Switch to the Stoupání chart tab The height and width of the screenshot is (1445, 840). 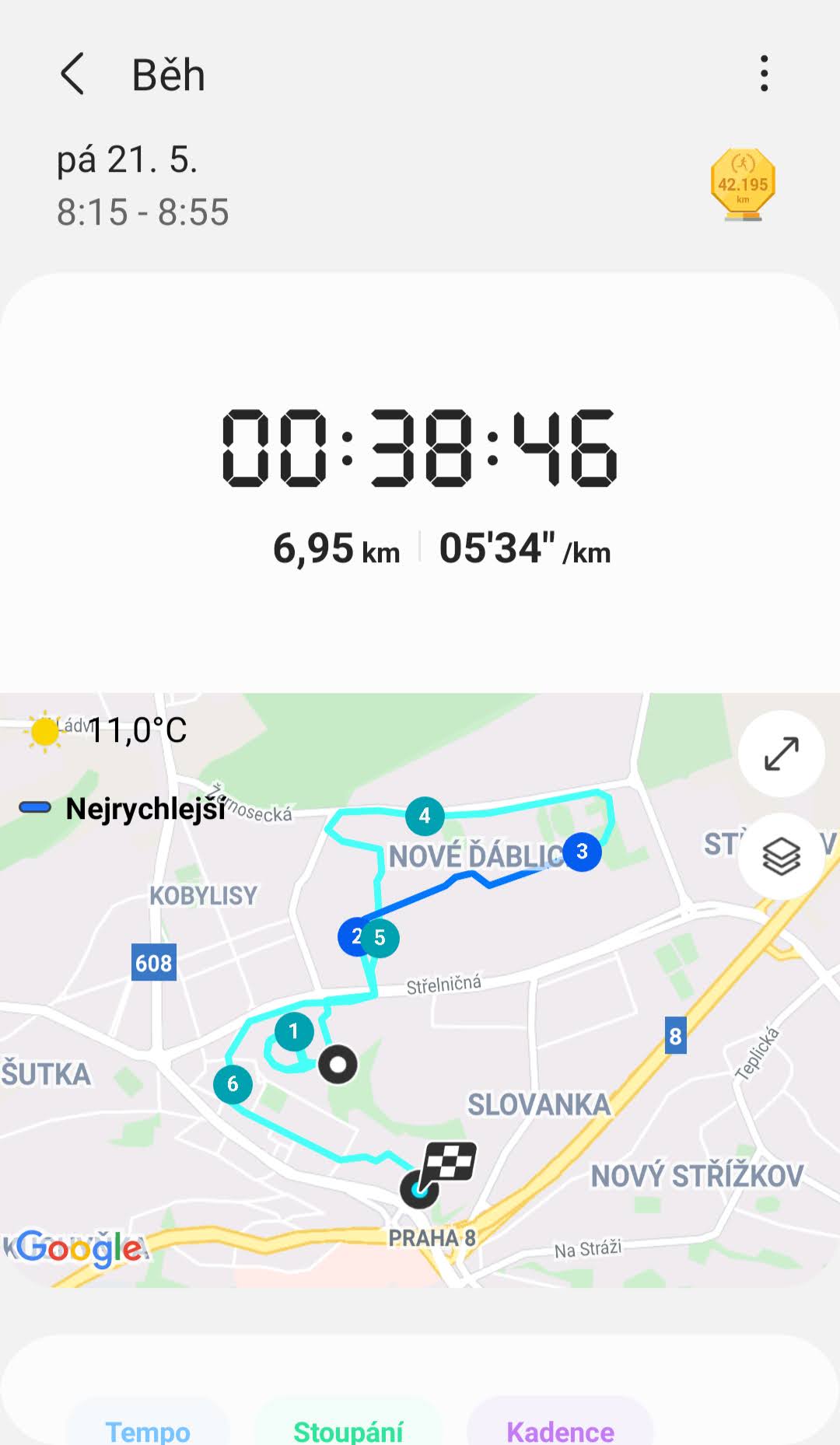(348, 1429)
